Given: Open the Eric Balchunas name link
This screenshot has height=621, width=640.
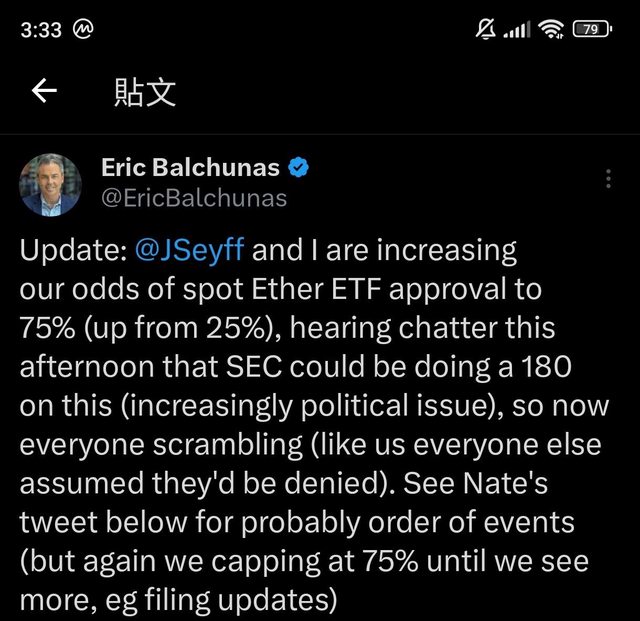Looking at the screenshot, I should (x=191, y=167).
